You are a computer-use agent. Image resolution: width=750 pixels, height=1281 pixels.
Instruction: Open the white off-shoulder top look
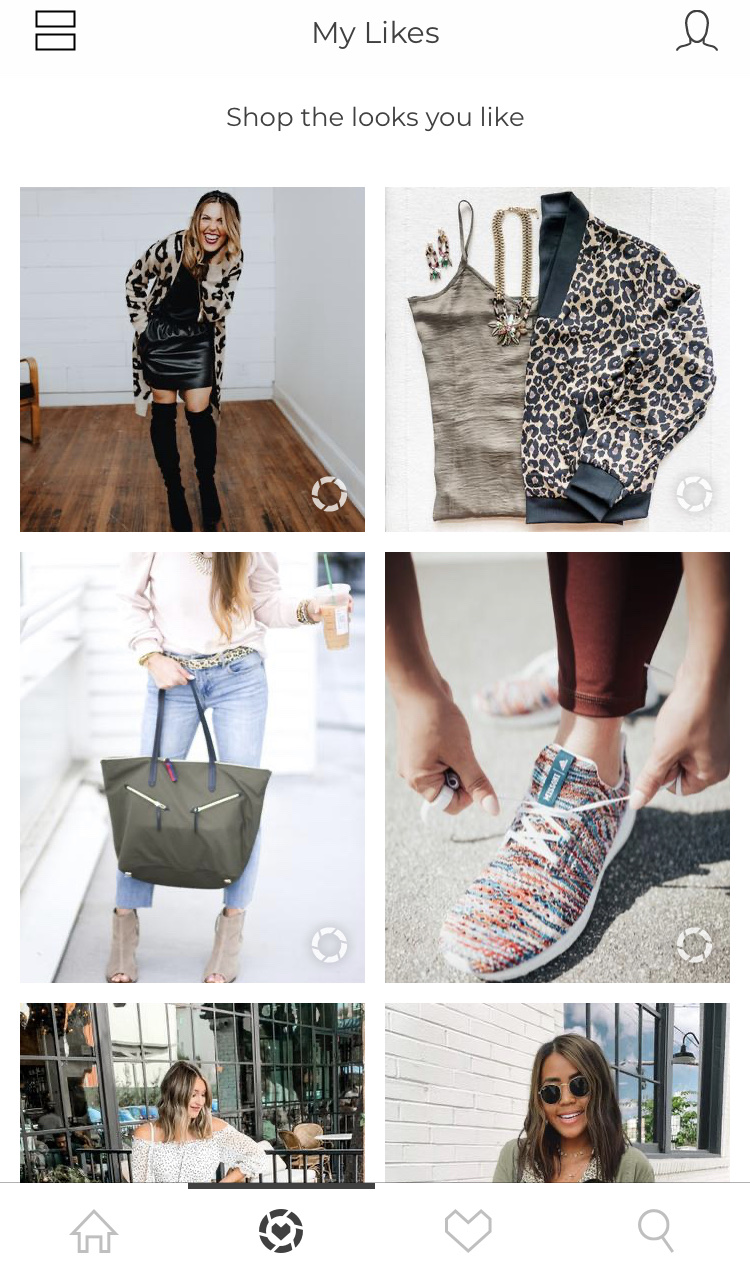(192, 1092)
